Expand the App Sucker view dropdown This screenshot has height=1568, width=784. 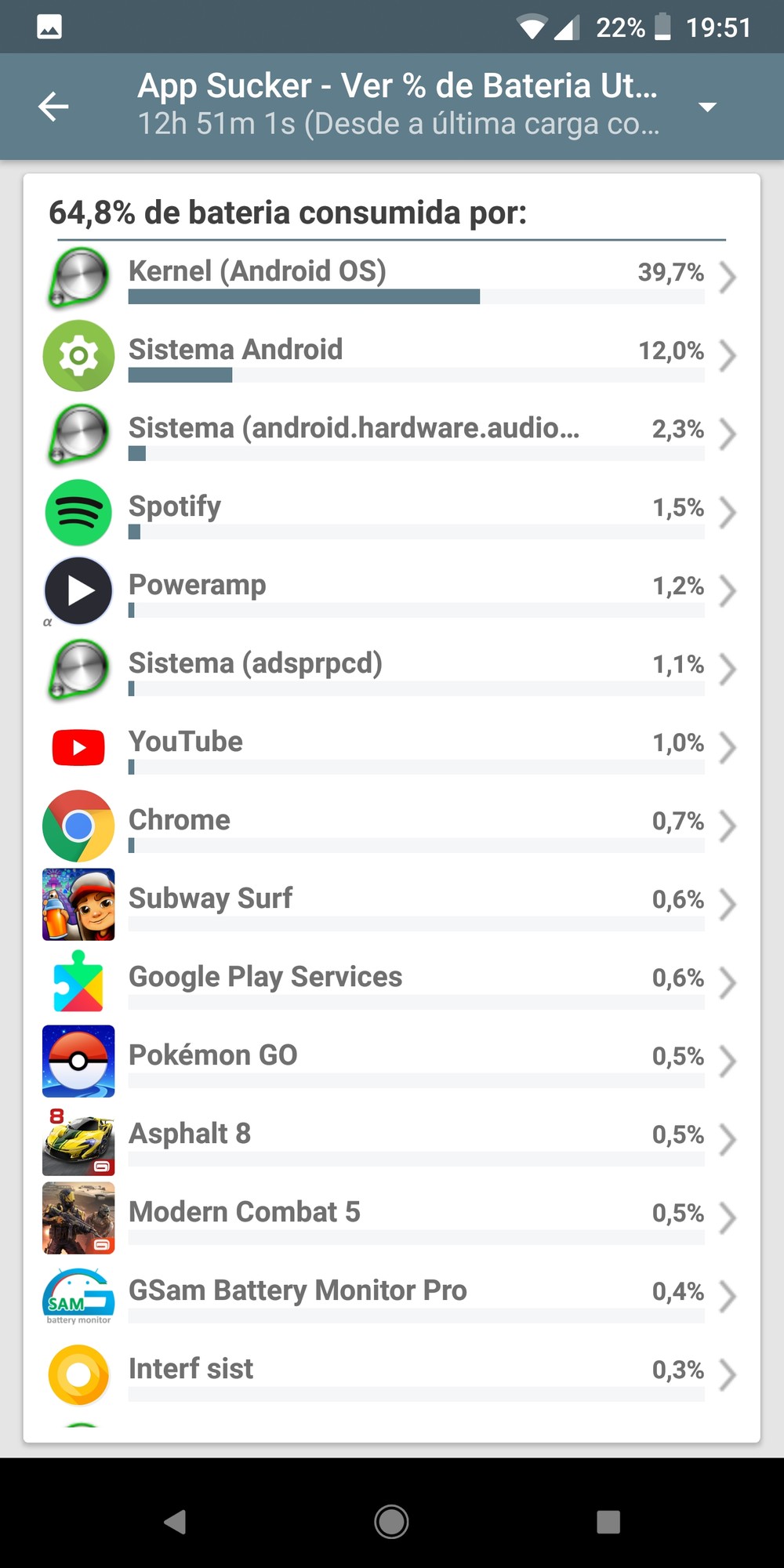707,107
